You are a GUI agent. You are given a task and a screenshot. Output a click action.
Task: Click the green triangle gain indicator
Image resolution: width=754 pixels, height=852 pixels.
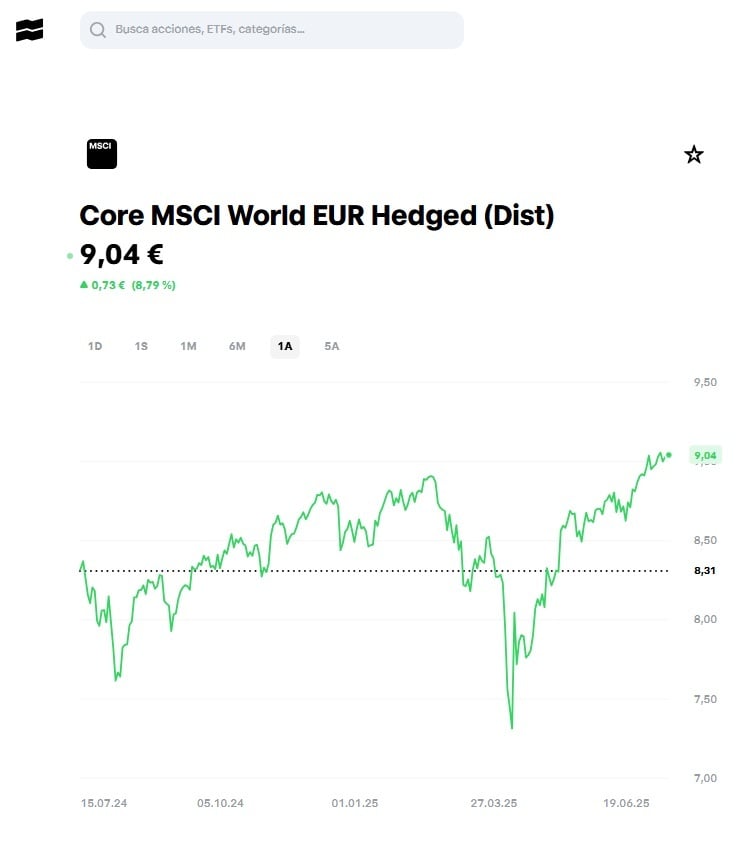pyautogui.click(x=84, y=285)
